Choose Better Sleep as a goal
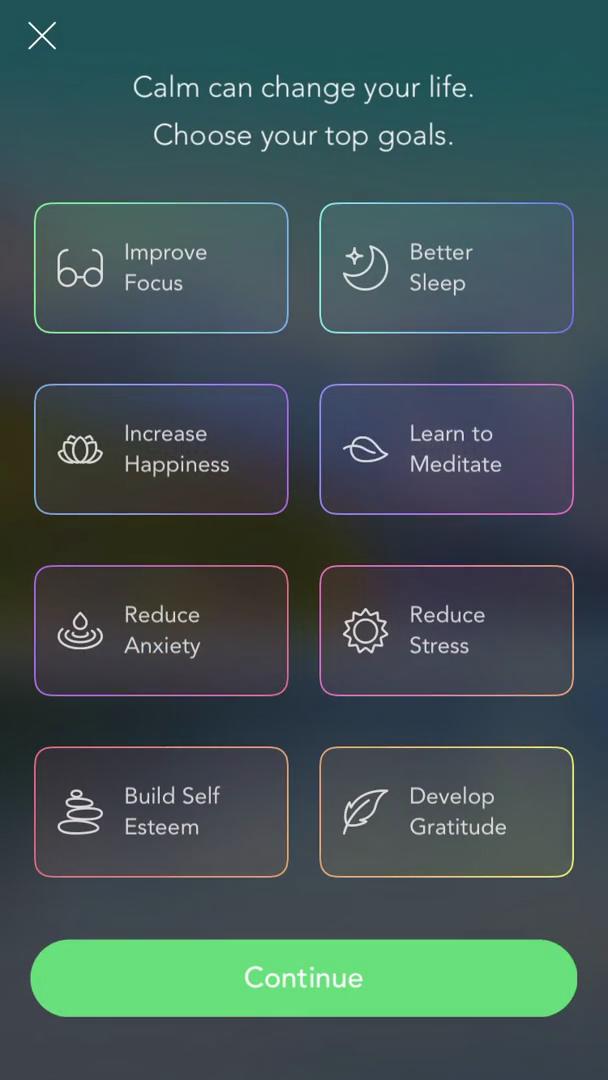608x1080 pixels. (x=446, y=268)
